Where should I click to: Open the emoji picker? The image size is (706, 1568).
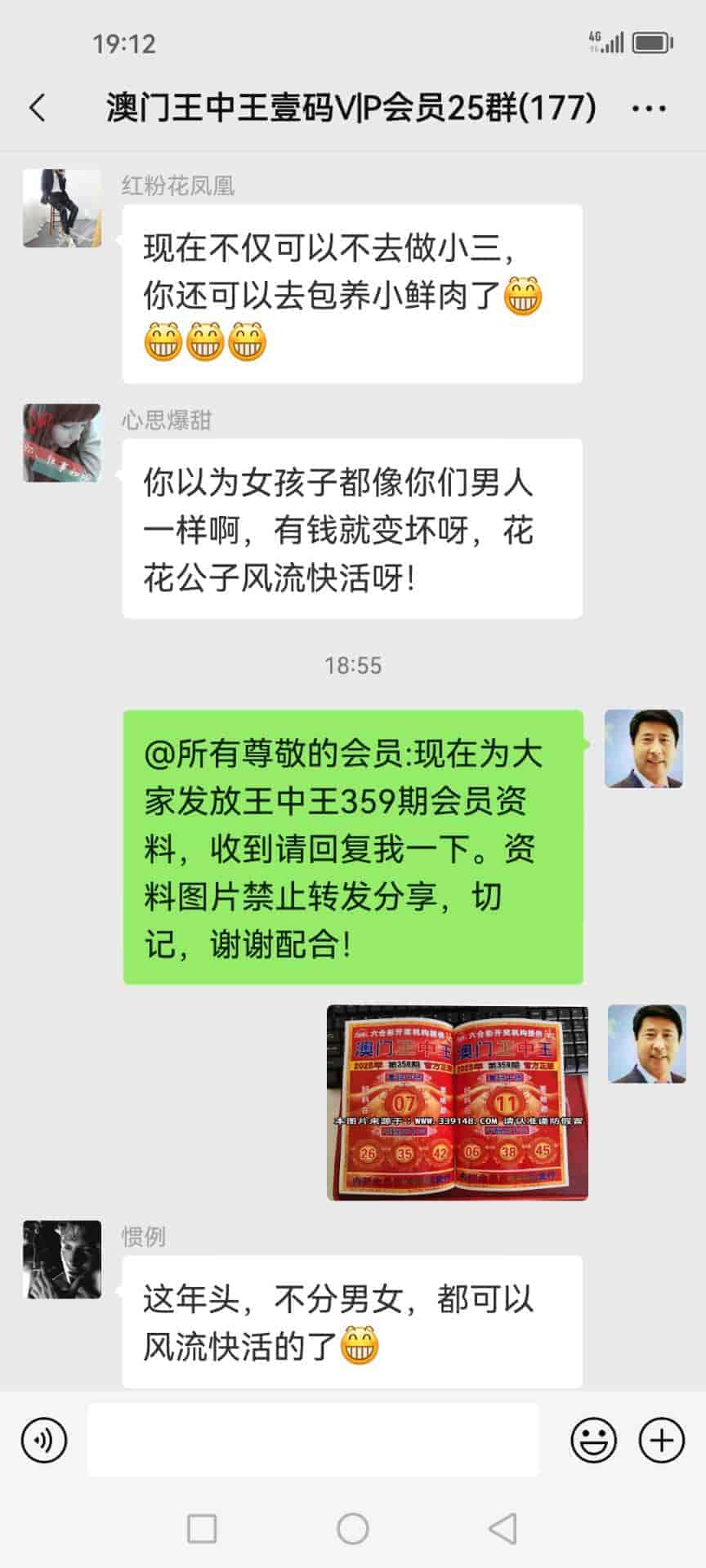click(x=593, y=1441)
